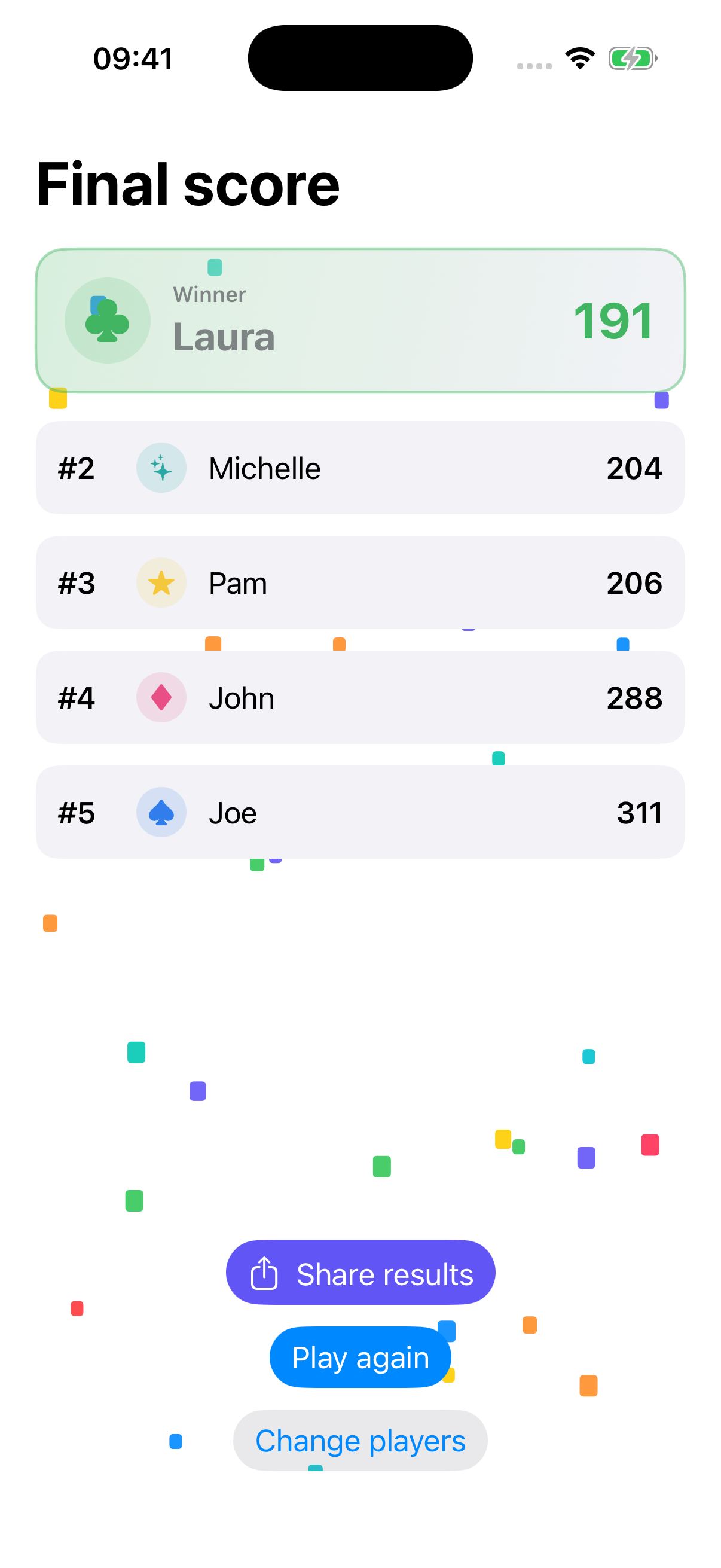
Task: Share the final score results
Action: [x=360, y=1273]
